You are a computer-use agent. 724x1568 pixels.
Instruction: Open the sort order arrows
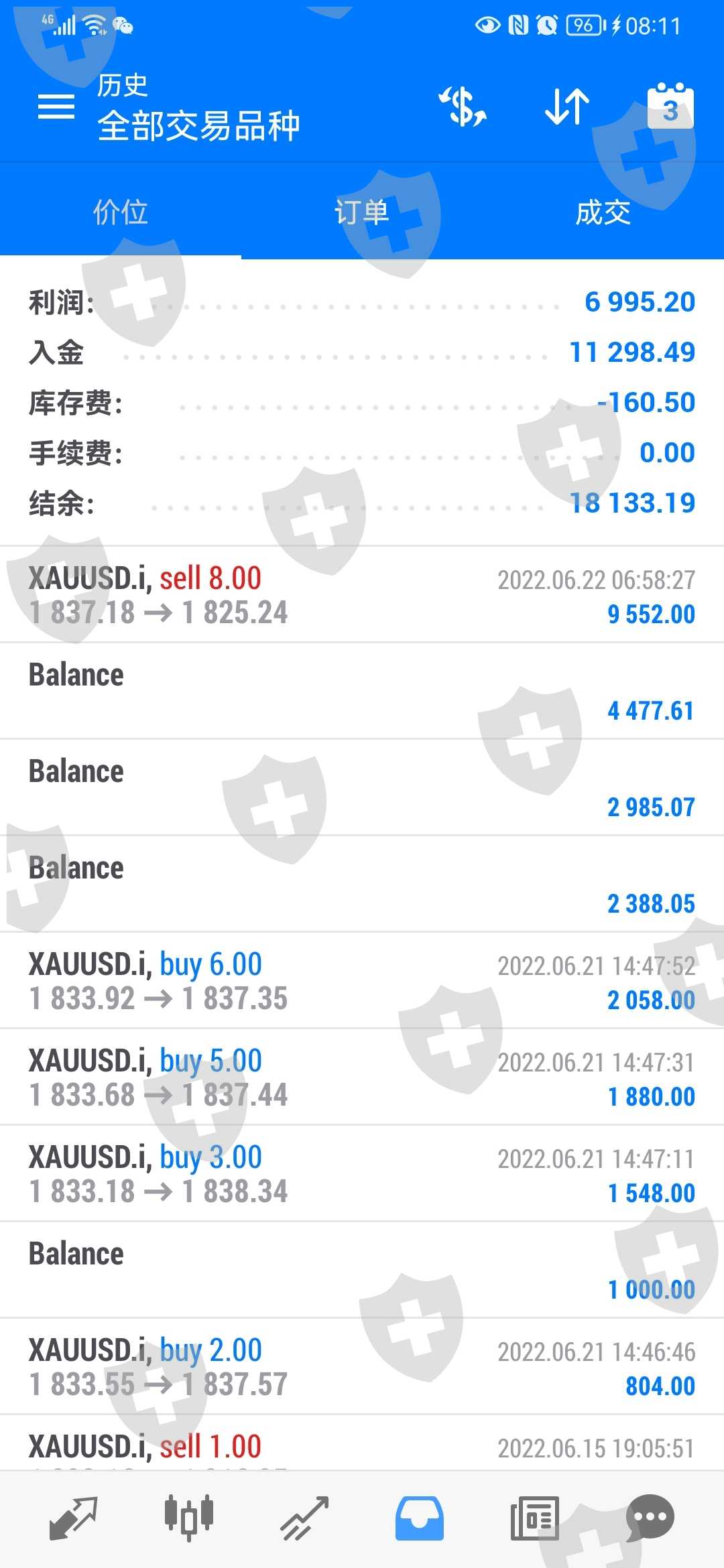tap(566, 107)
